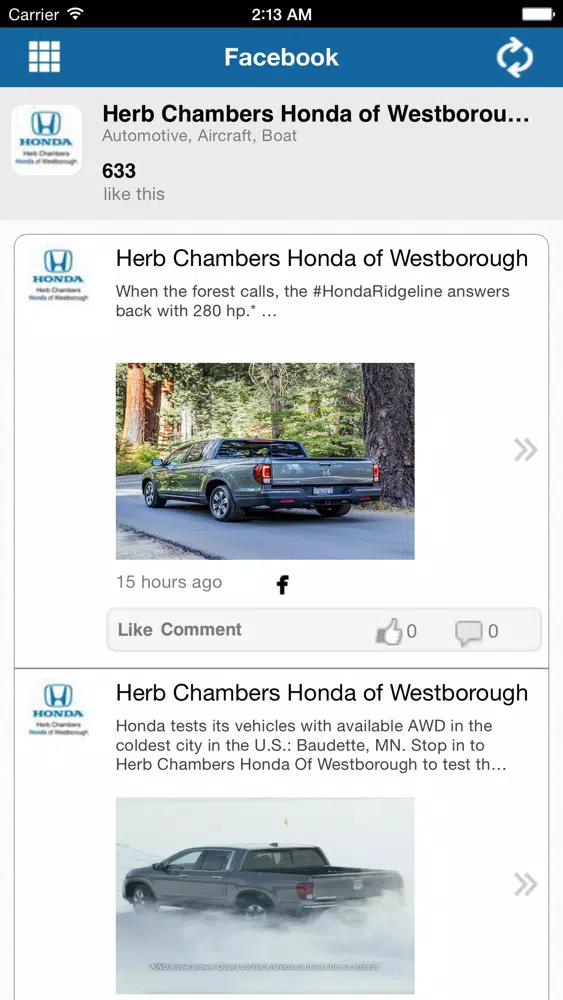Open Herb Chambers Honda page header
This screenshot has width=563, height=1000.
pos(281,154)
